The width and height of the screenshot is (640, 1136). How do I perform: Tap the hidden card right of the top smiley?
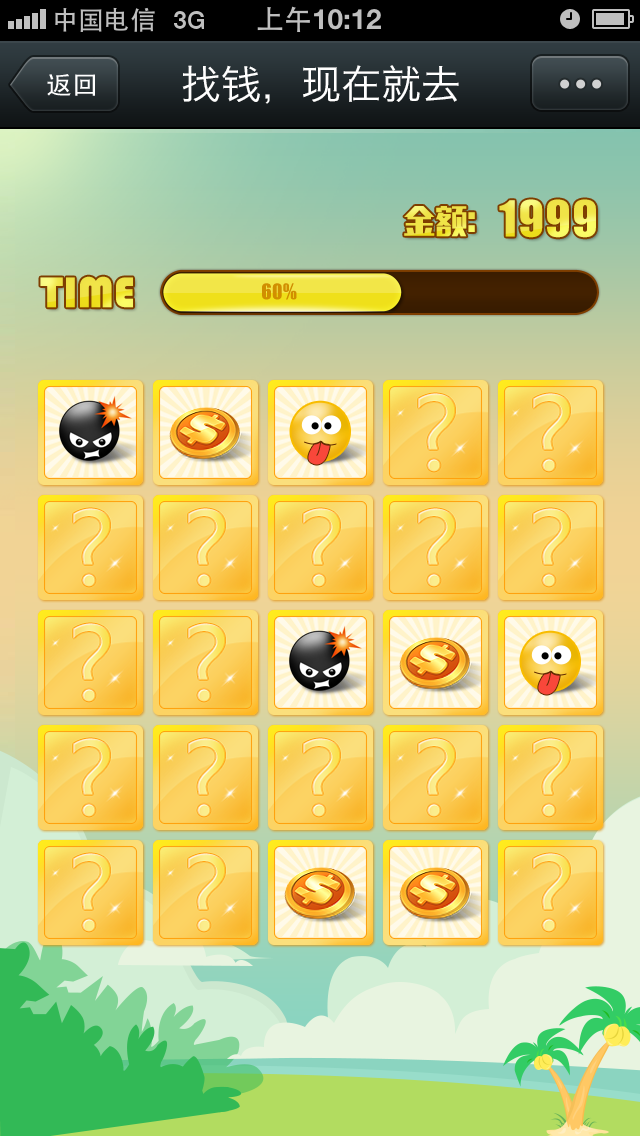(x=435, y=432)
